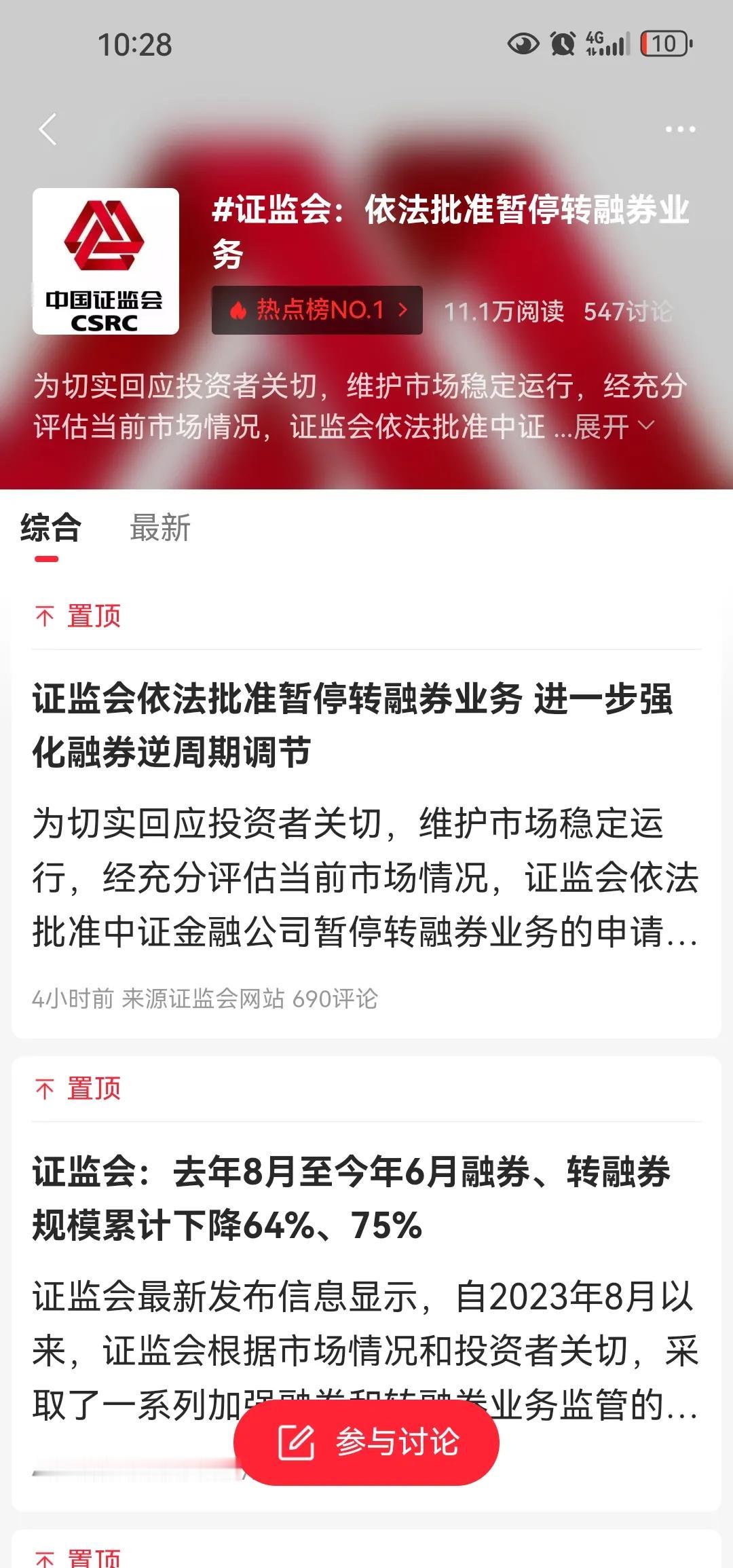Click the 不 pin icon beside first 置顶 label
Viewport: 733px width, 1568px height.
(x=43, y=616)
